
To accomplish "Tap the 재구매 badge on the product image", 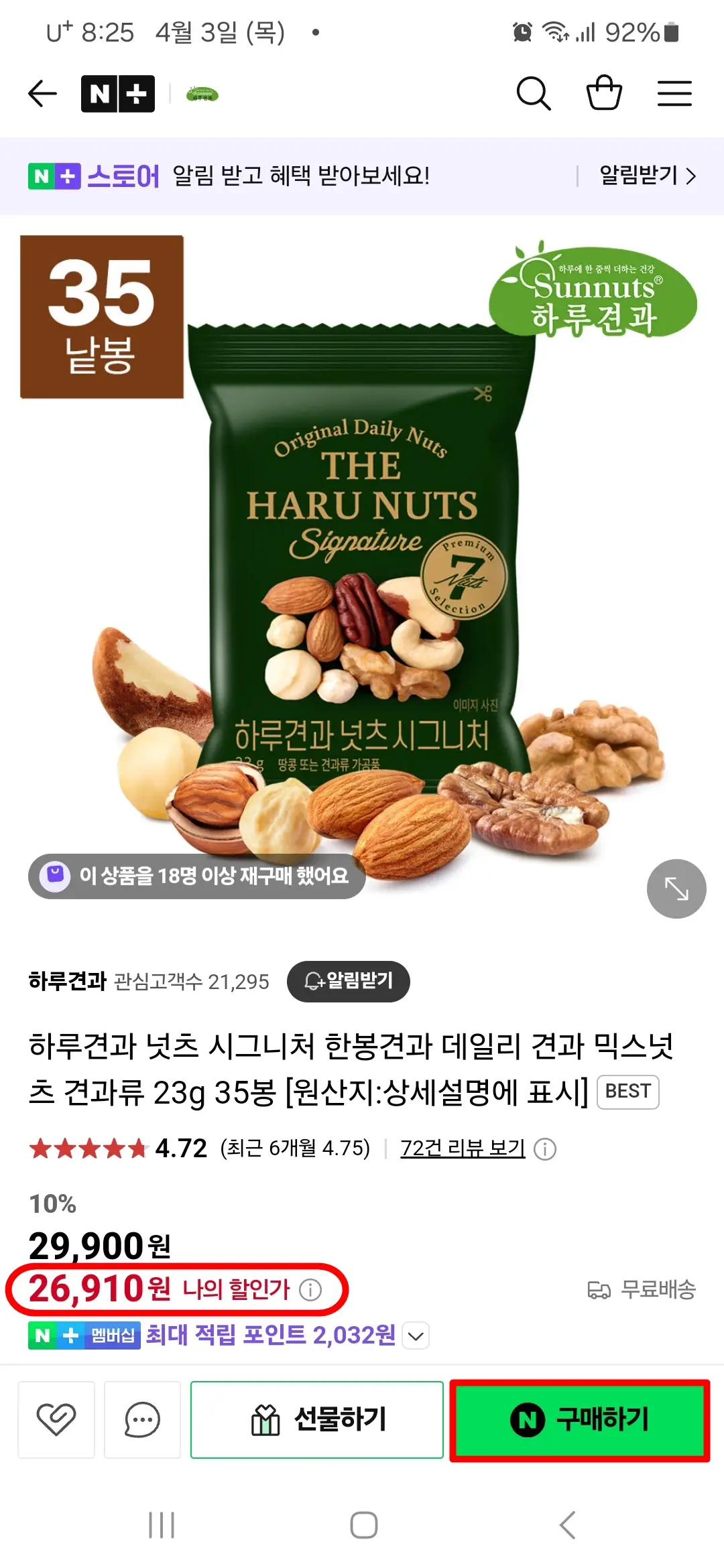I will tap(196, 874).
